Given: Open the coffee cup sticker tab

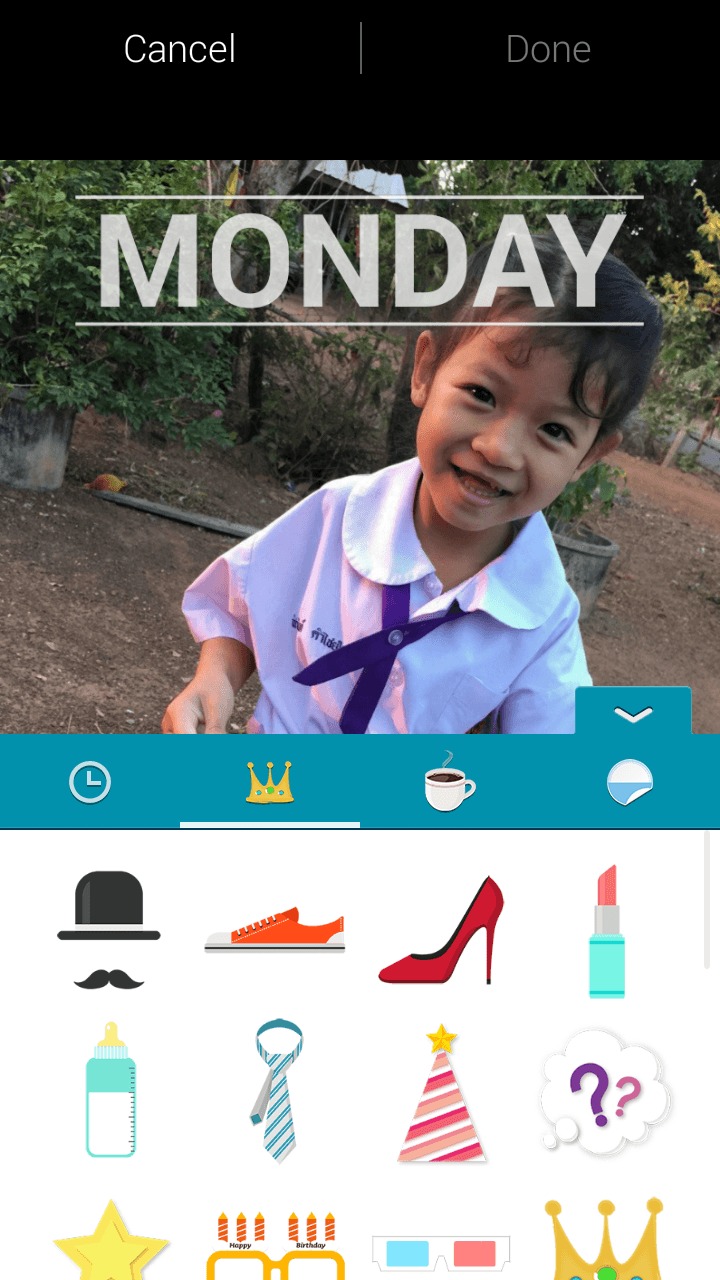Looking at the screenshot, I should pos(449,782).
